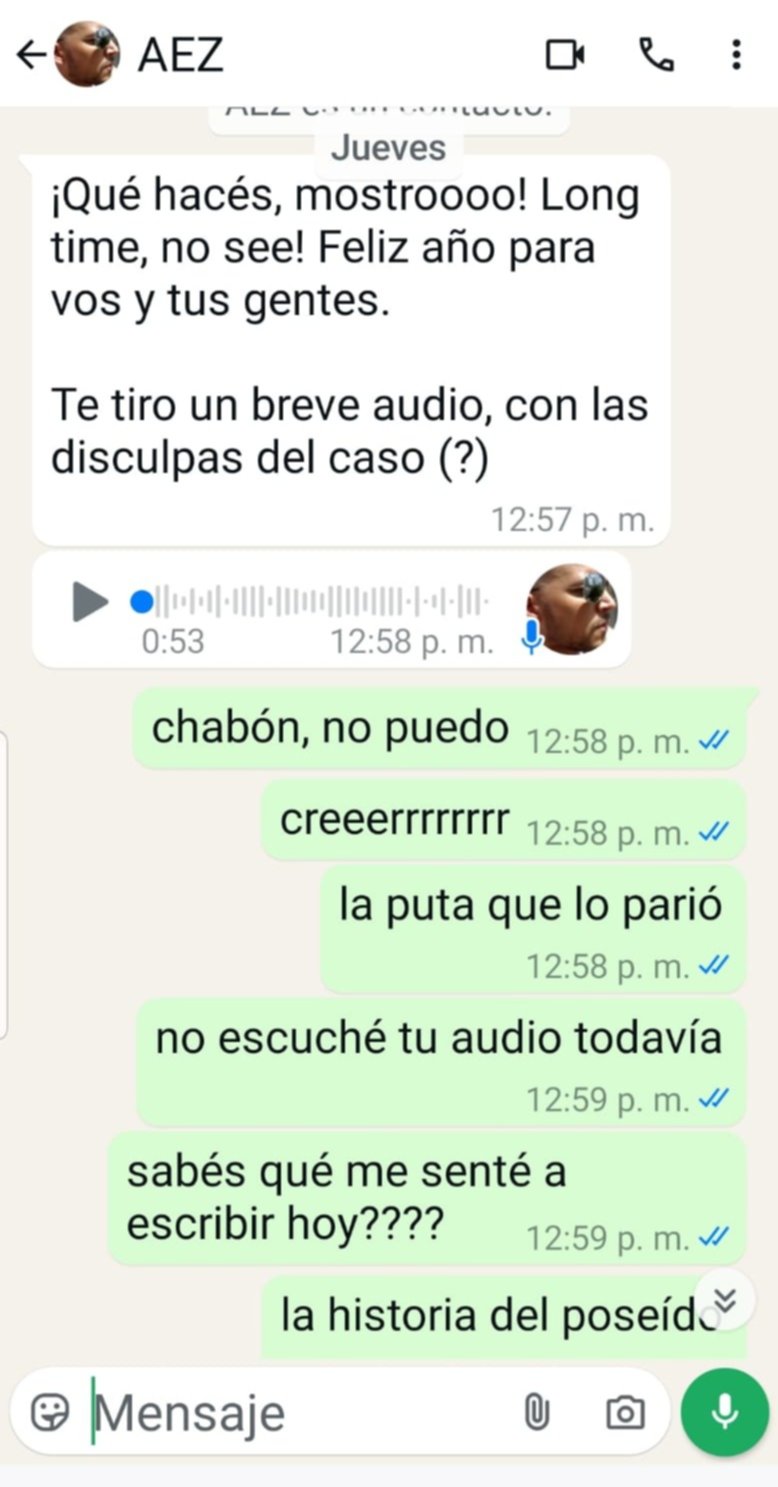This screenshot has height=1487, width=778.
Task: Go back to the chat list
Action: (32, 54)
